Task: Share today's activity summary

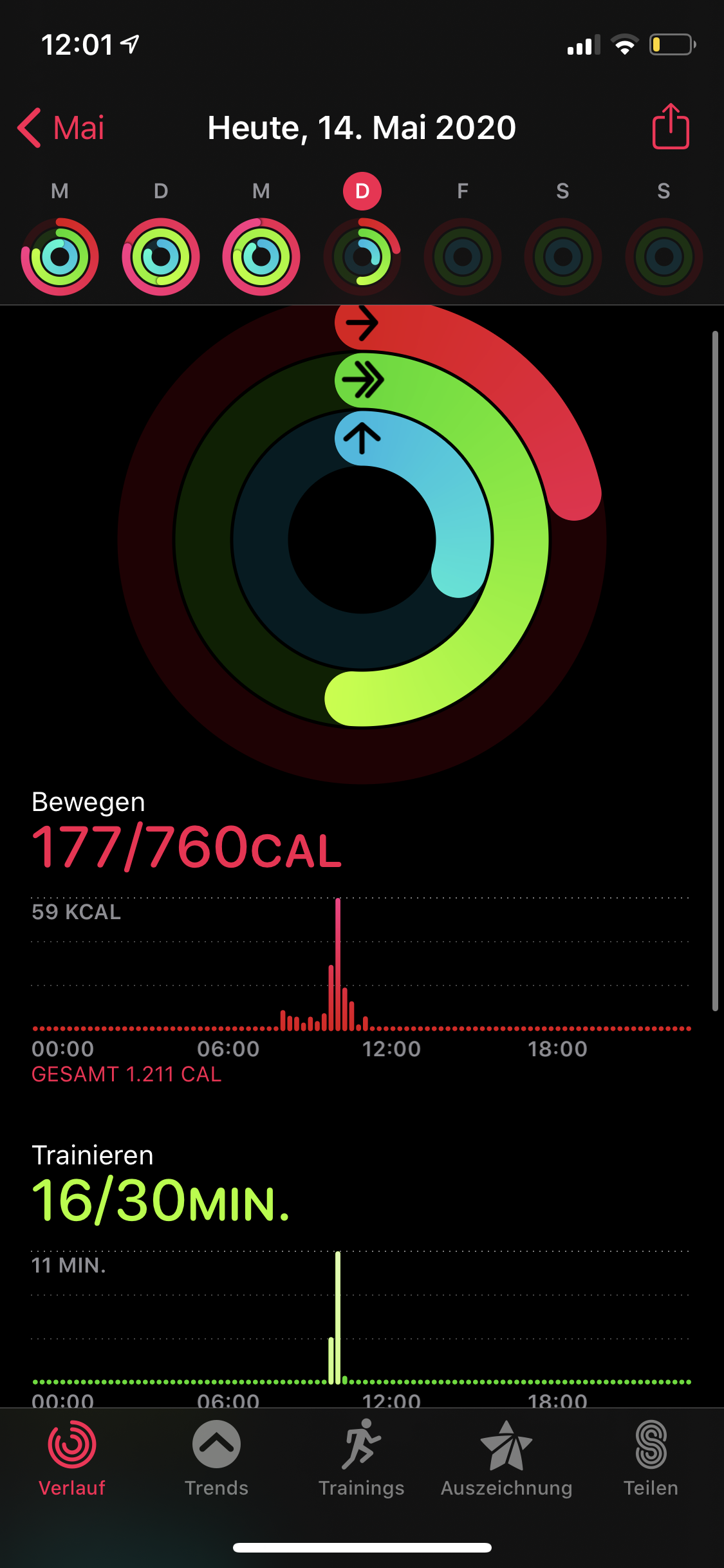Action: pyautogui.click(x=671, y=127)
